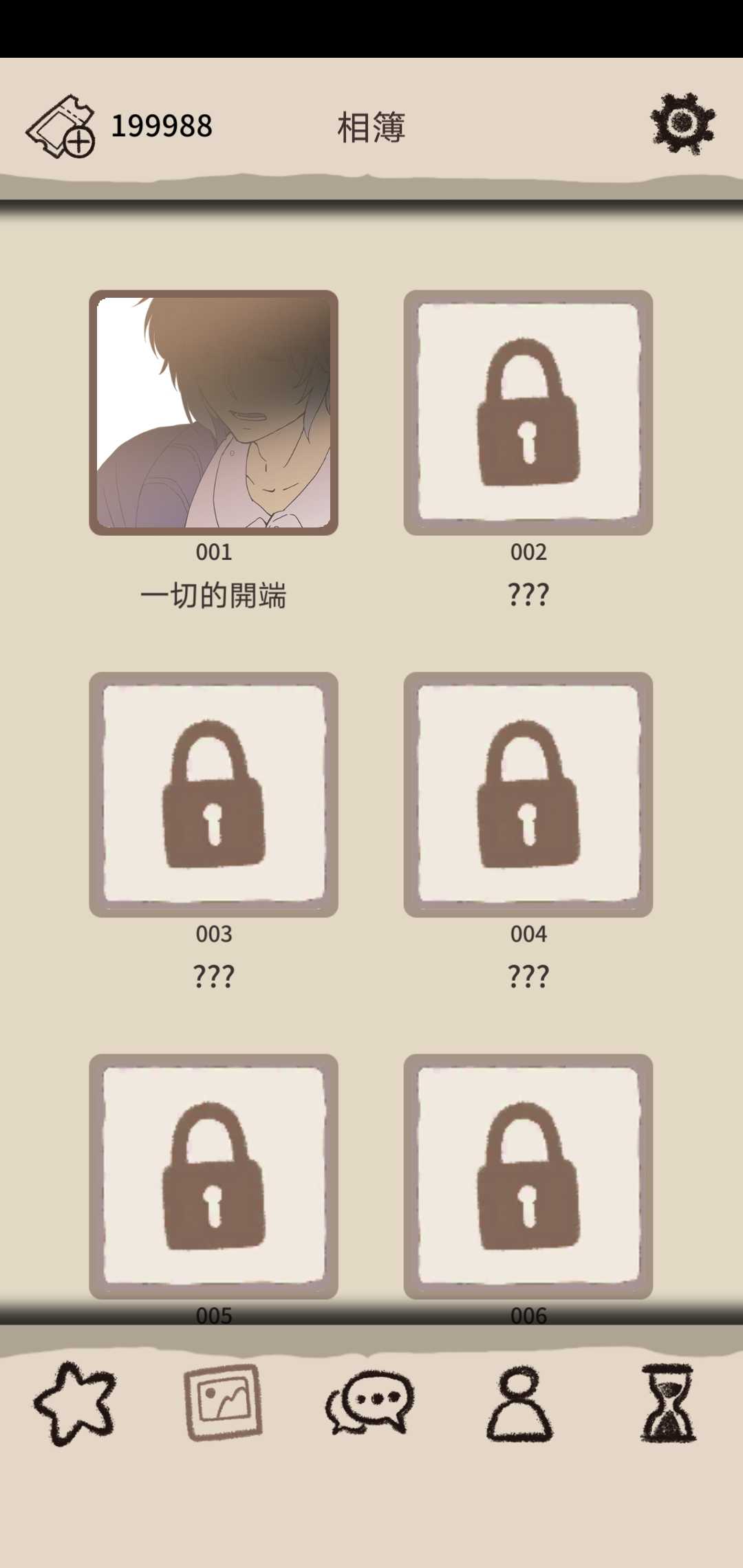
Task: Select locked album tile 003
Action: point(213,794)
